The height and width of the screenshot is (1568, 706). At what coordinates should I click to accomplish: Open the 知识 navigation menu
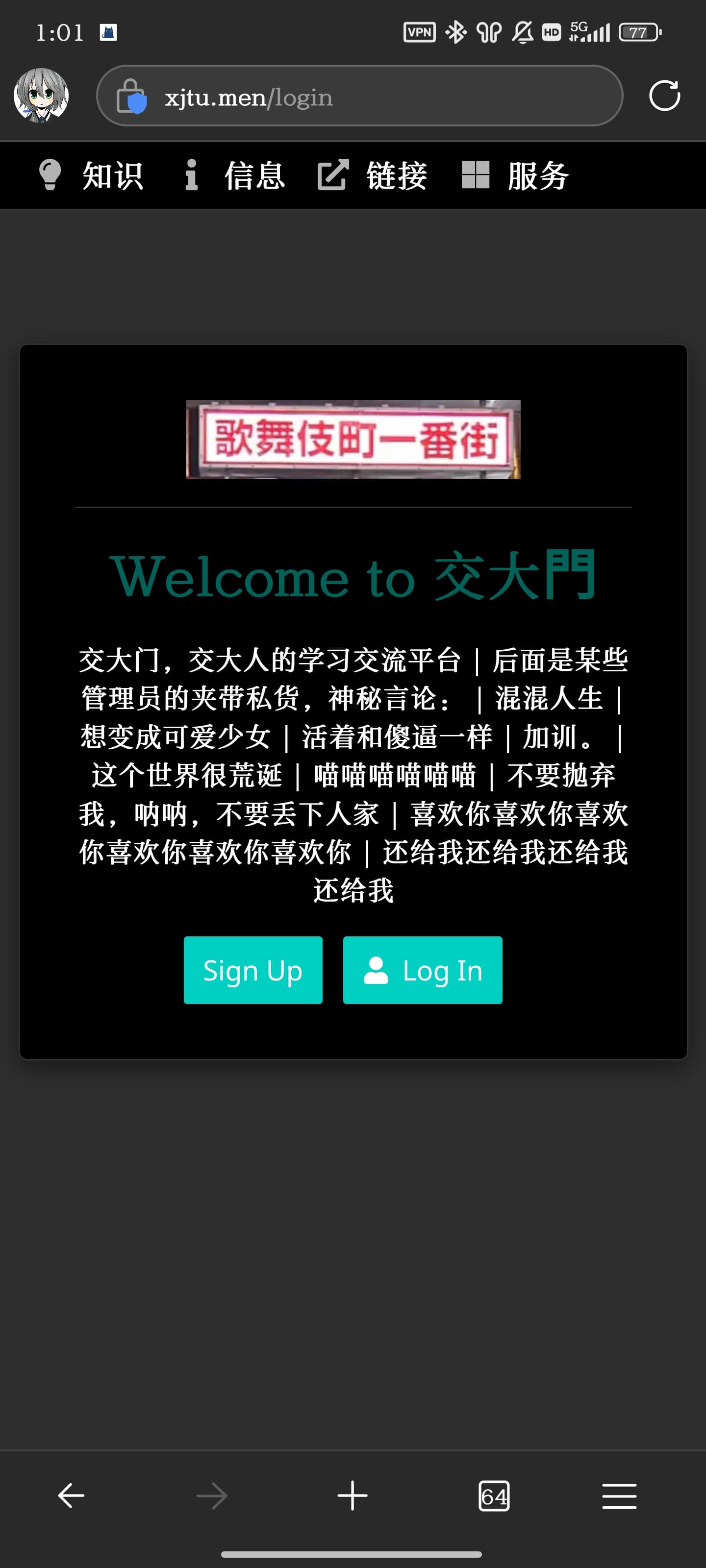91,176
